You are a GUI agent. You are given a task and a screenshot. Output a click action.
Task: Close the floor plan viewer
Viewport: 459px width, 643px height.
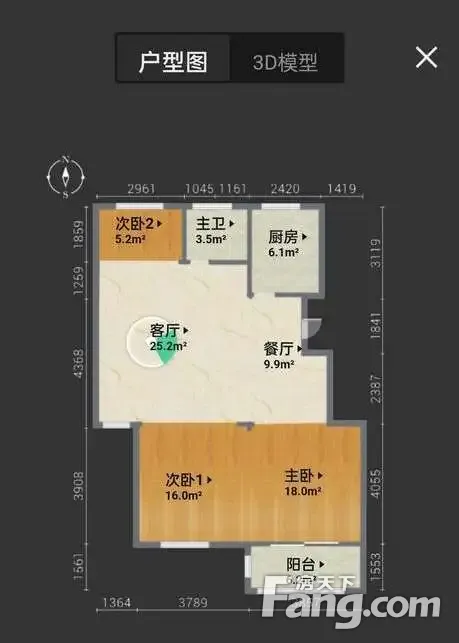[x=426, y=57]
